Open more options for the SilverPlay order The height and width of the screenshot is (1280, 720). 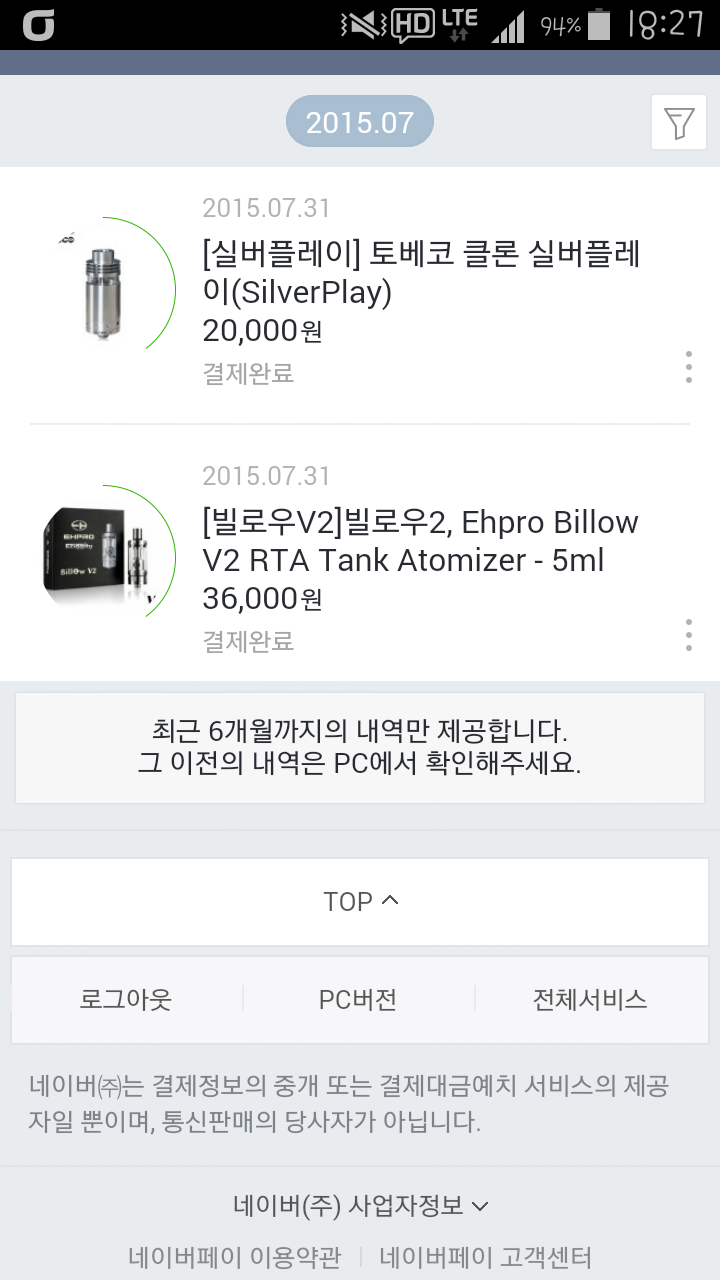tap(689, 367)
